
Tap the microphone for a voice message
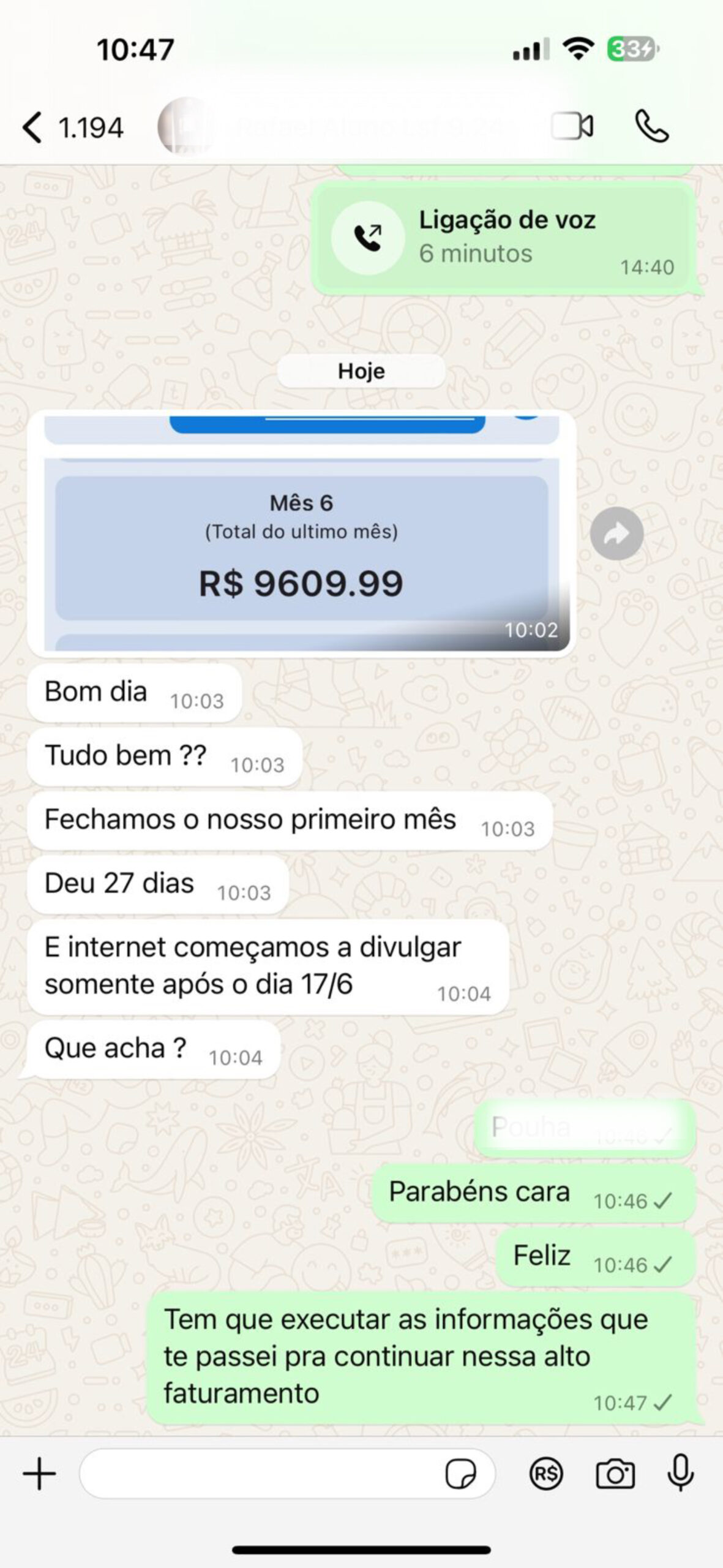pos(680,1473)
